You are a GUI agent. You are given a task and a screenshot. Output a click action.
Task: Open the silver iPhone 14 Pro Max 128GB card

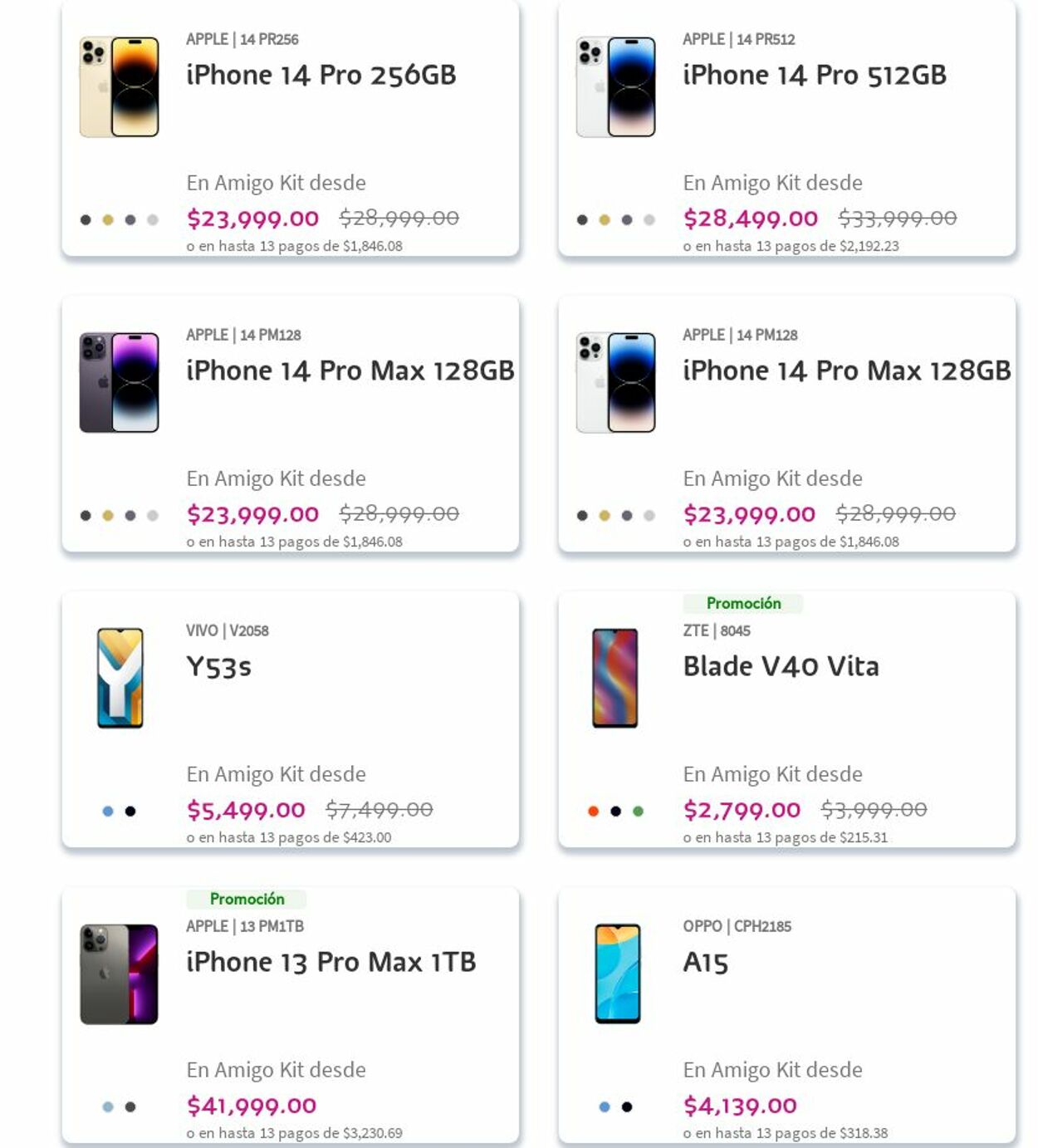coord(846,371)
